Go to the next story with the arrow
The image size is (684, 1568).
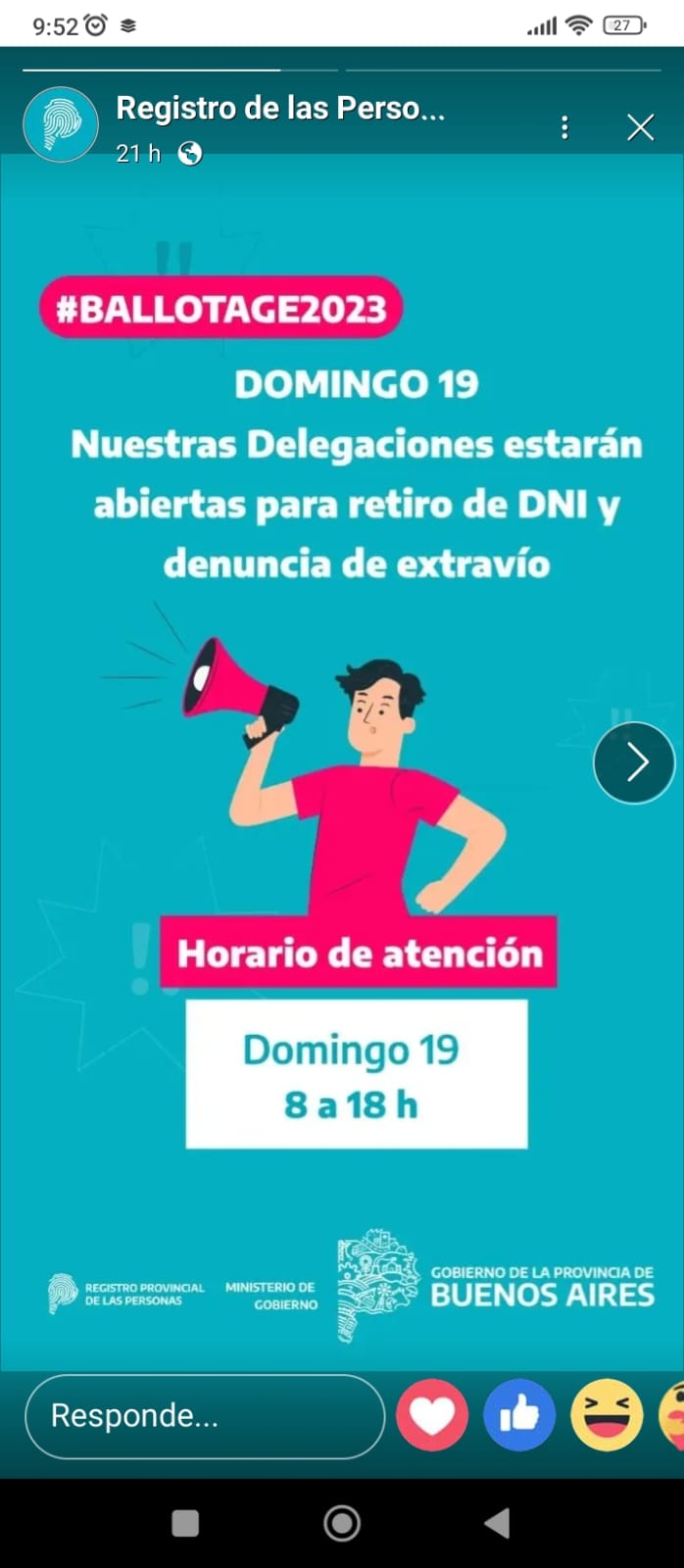pos(634,762)
